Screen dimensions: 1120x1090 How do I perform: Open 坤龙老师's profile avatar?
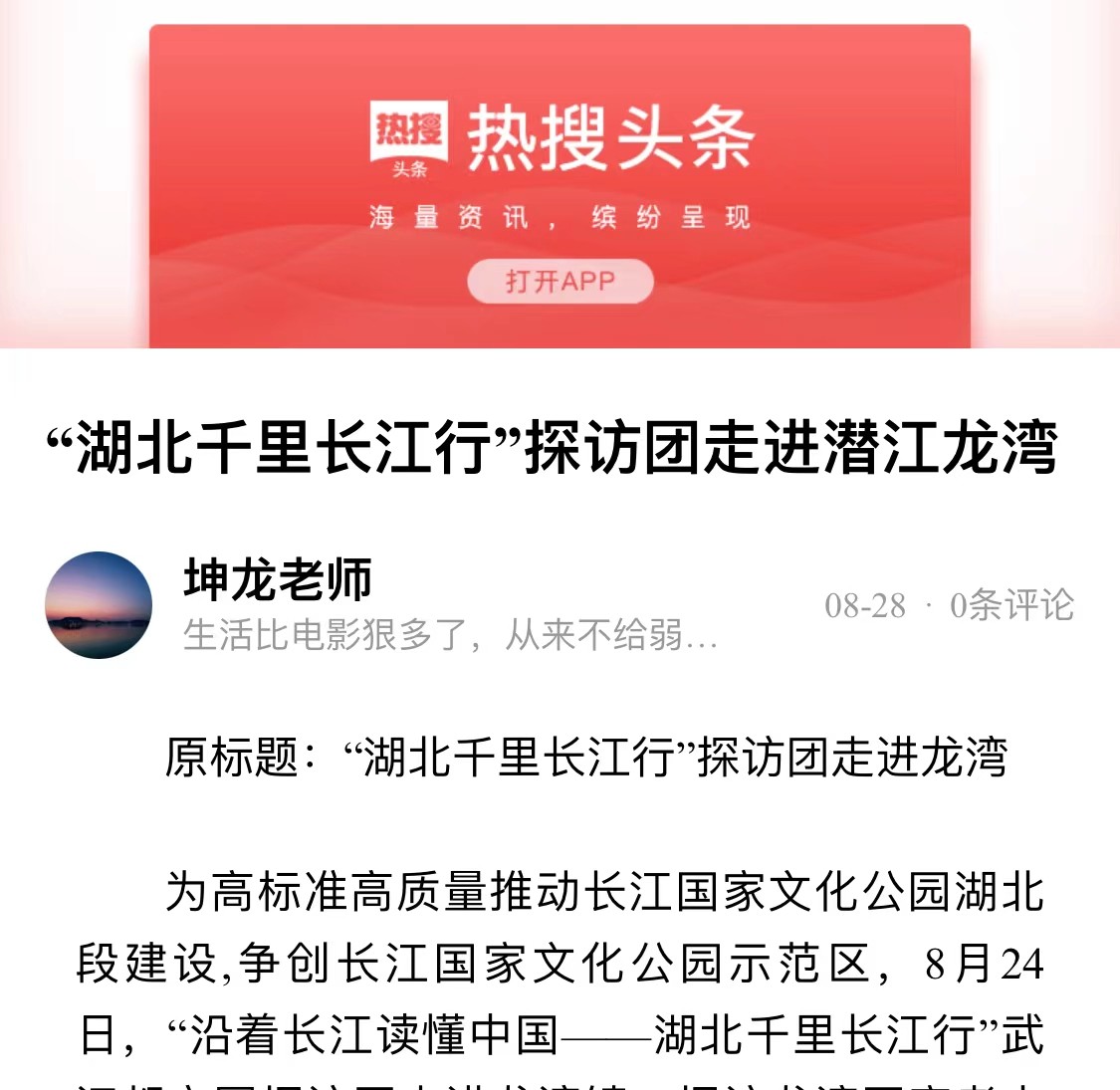[99, 605]
